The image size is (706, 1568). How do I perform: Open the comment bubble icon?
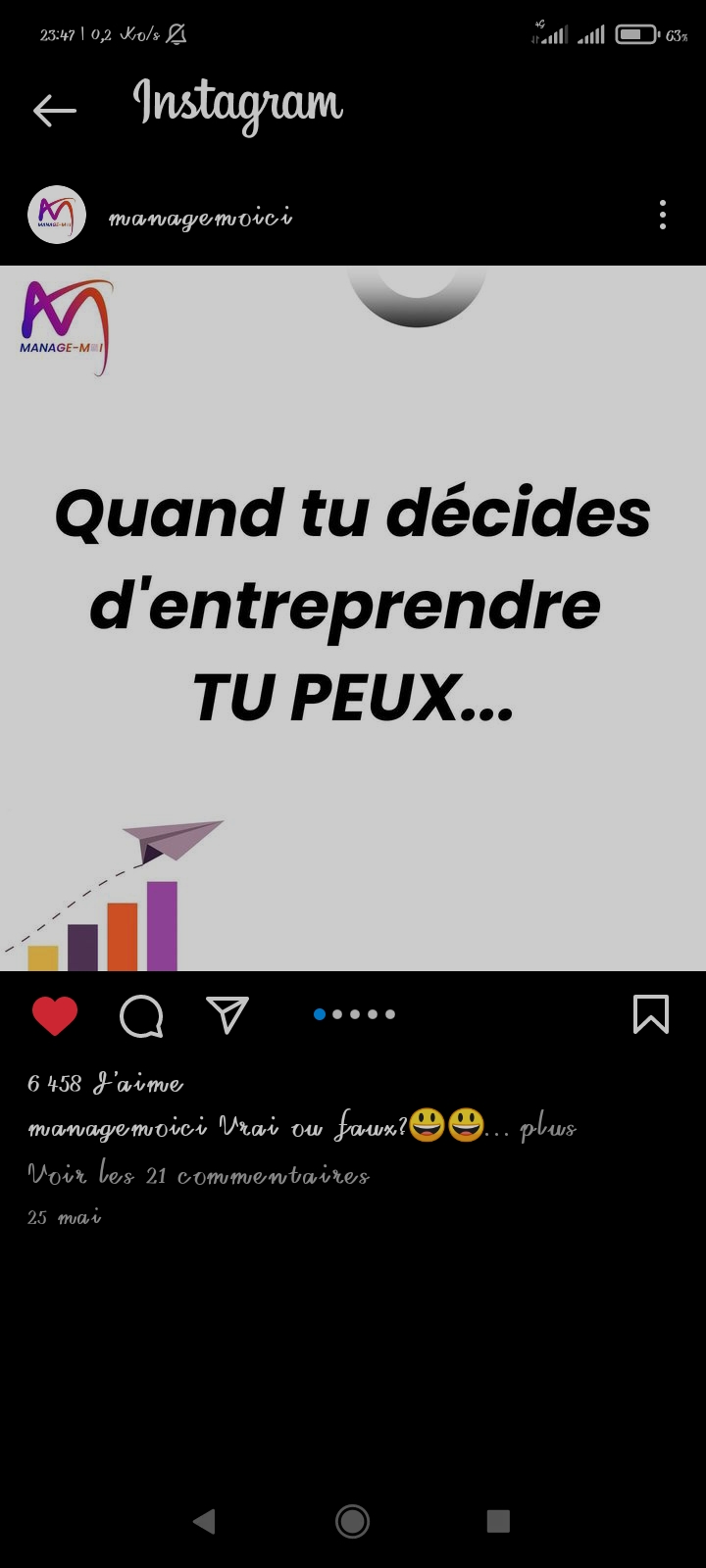(141, 1016)
